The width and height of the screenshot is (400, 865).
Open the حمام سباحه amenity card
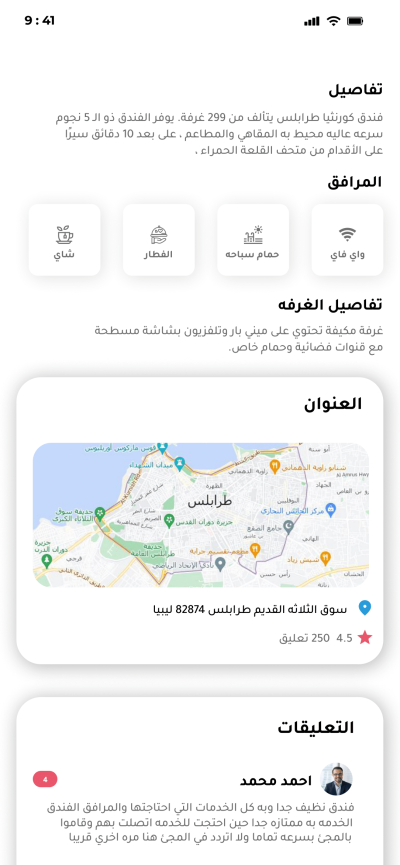click(x=253, y=239)
